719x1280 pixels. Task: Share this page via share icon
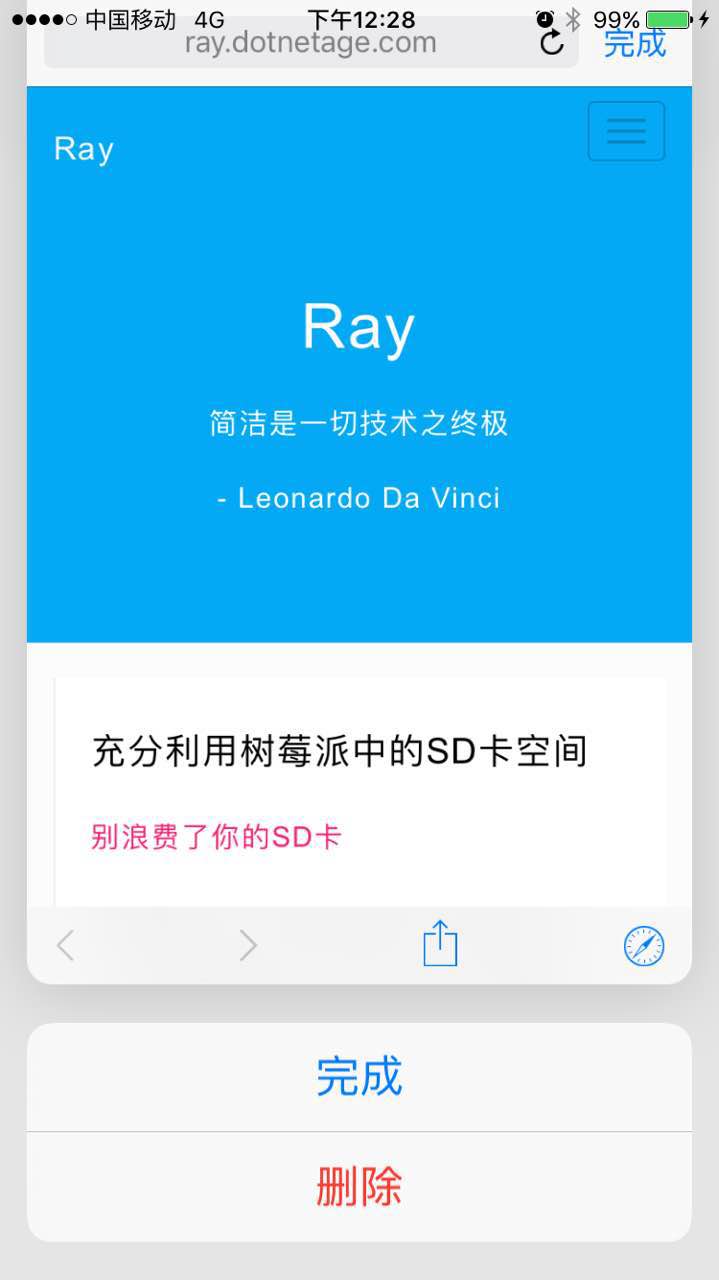[440, 944]
